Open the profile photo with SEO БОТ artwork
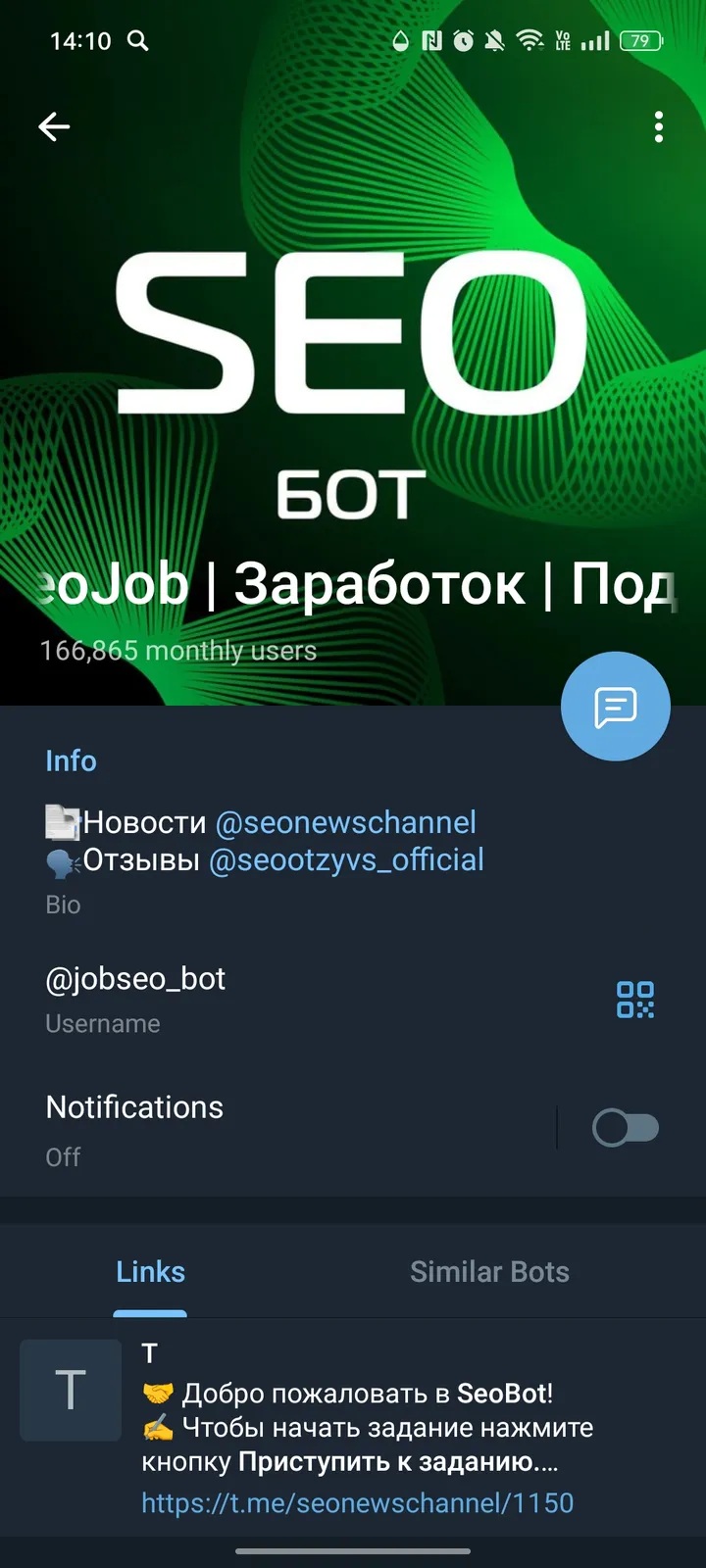 pyautogui.click(x=353, y=372)
